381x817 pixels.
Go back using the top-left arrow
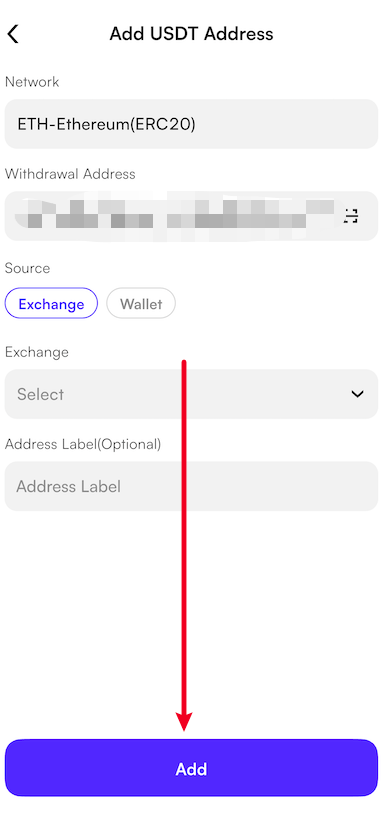click(13, 34)
